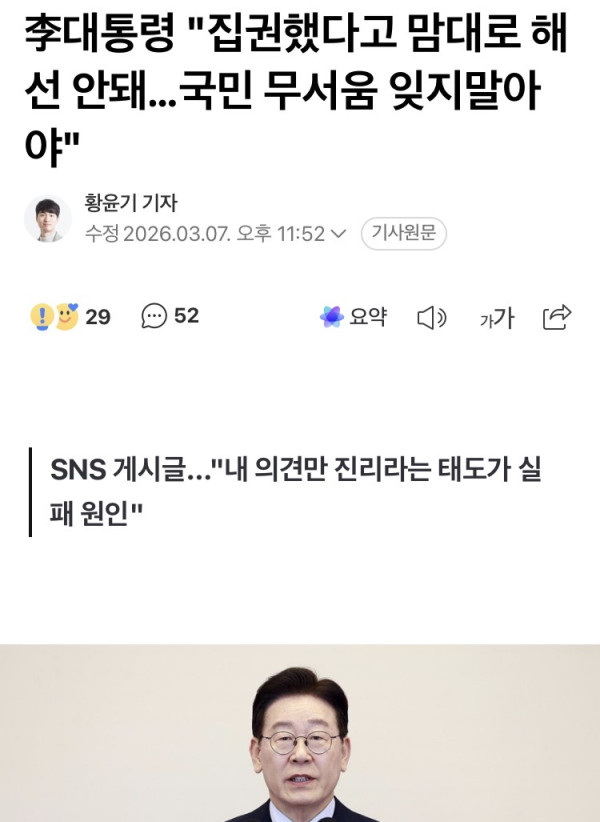This screenshot has width=600, height=822.
Task: Open the 기사원문 original article
Action: click(402, 233)
